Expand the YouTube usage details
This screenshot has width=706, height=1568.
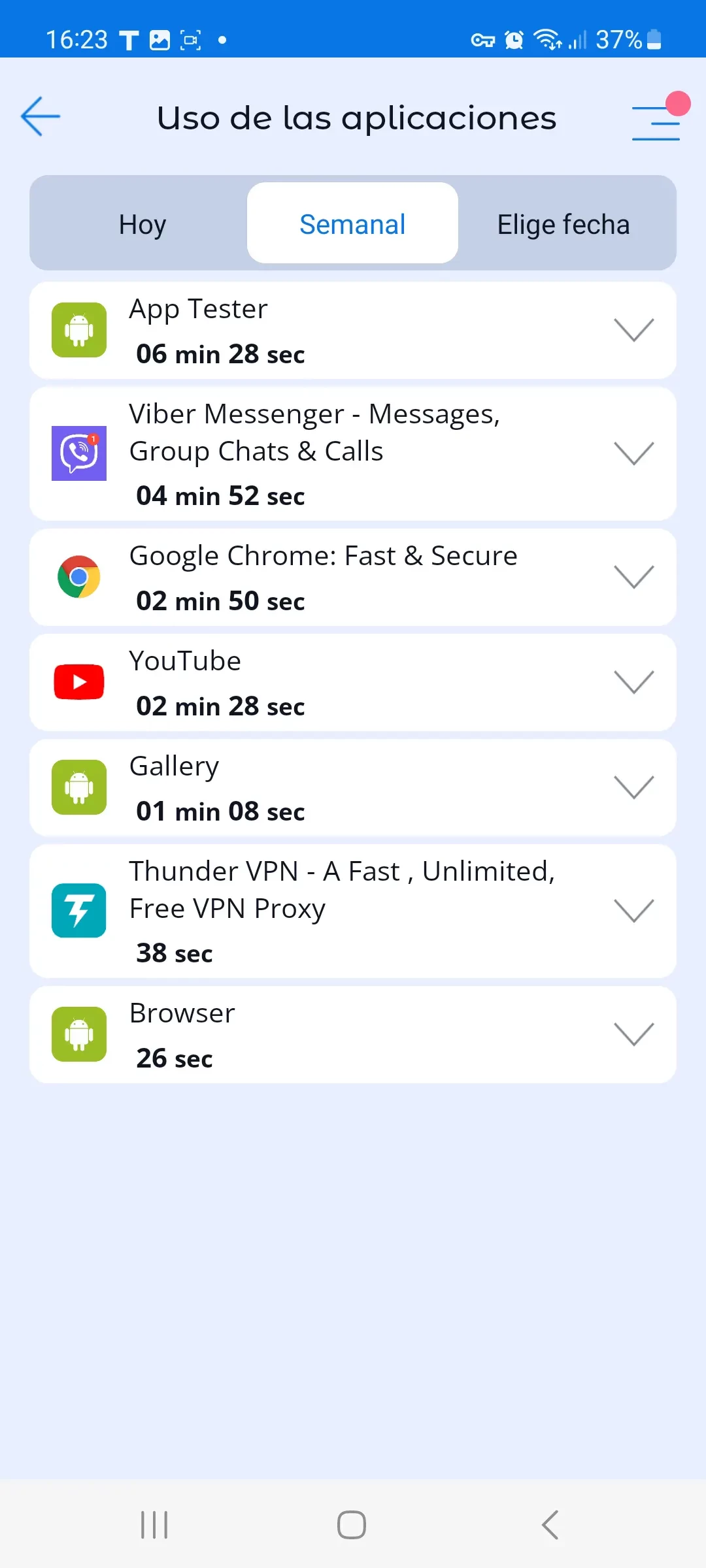coord(633,682)
